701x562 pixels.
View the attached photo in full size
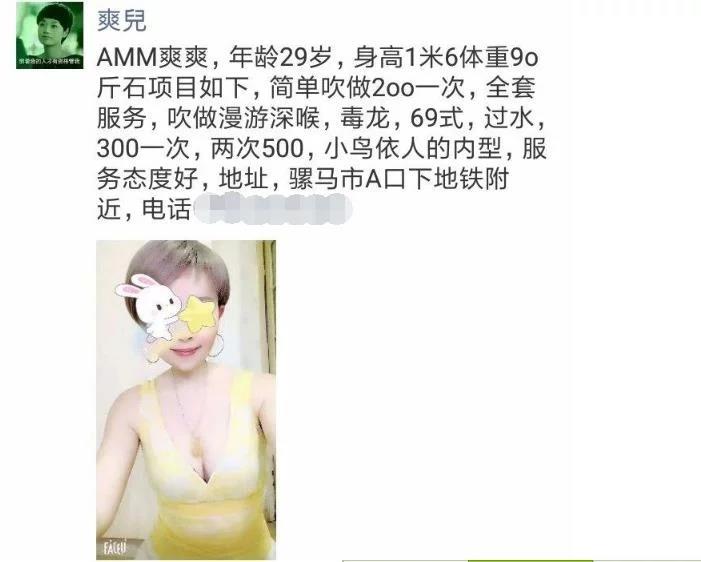tap(185, 400)
